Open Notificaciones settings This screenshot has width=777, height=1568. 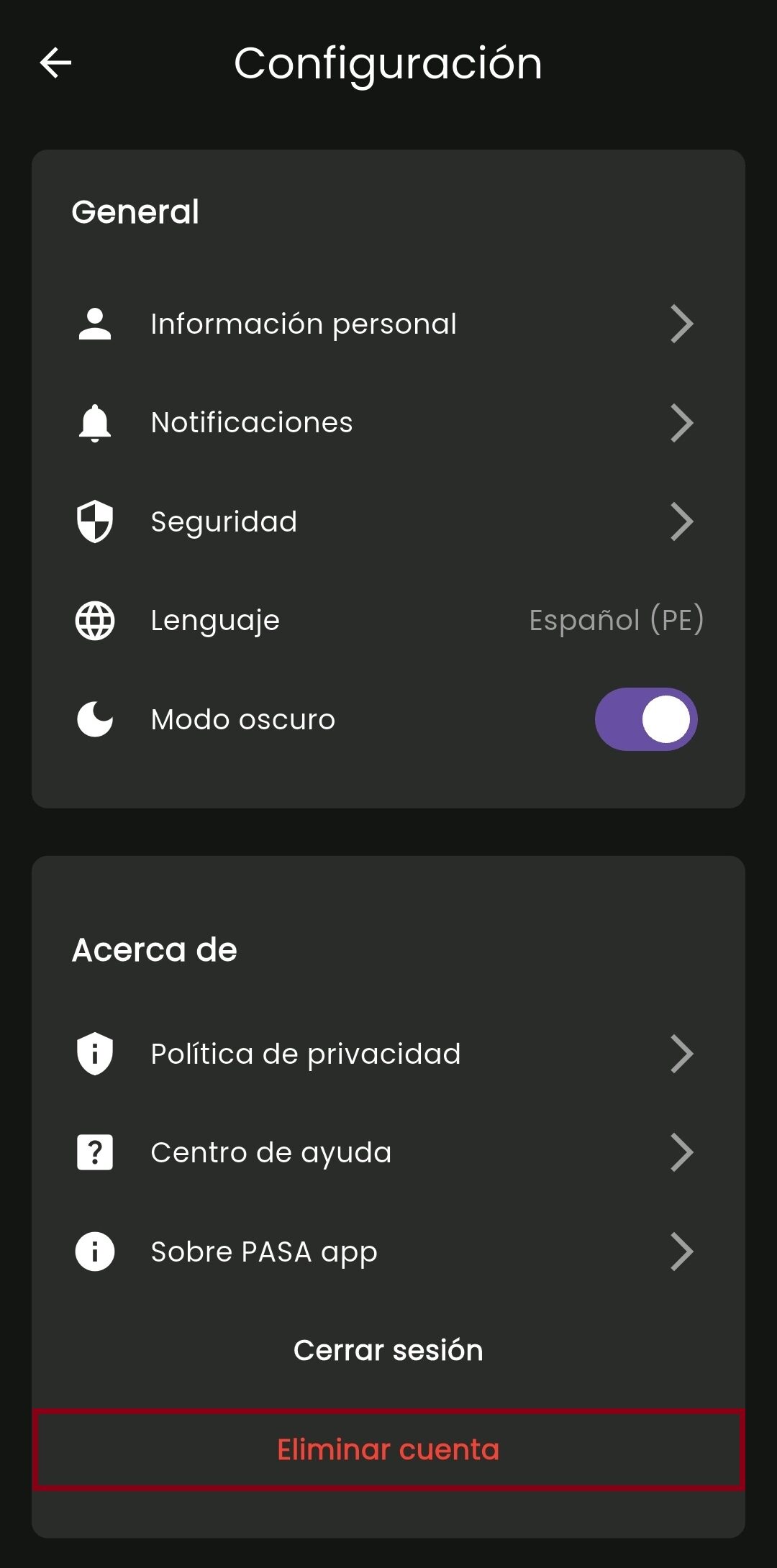coord(387,422)
